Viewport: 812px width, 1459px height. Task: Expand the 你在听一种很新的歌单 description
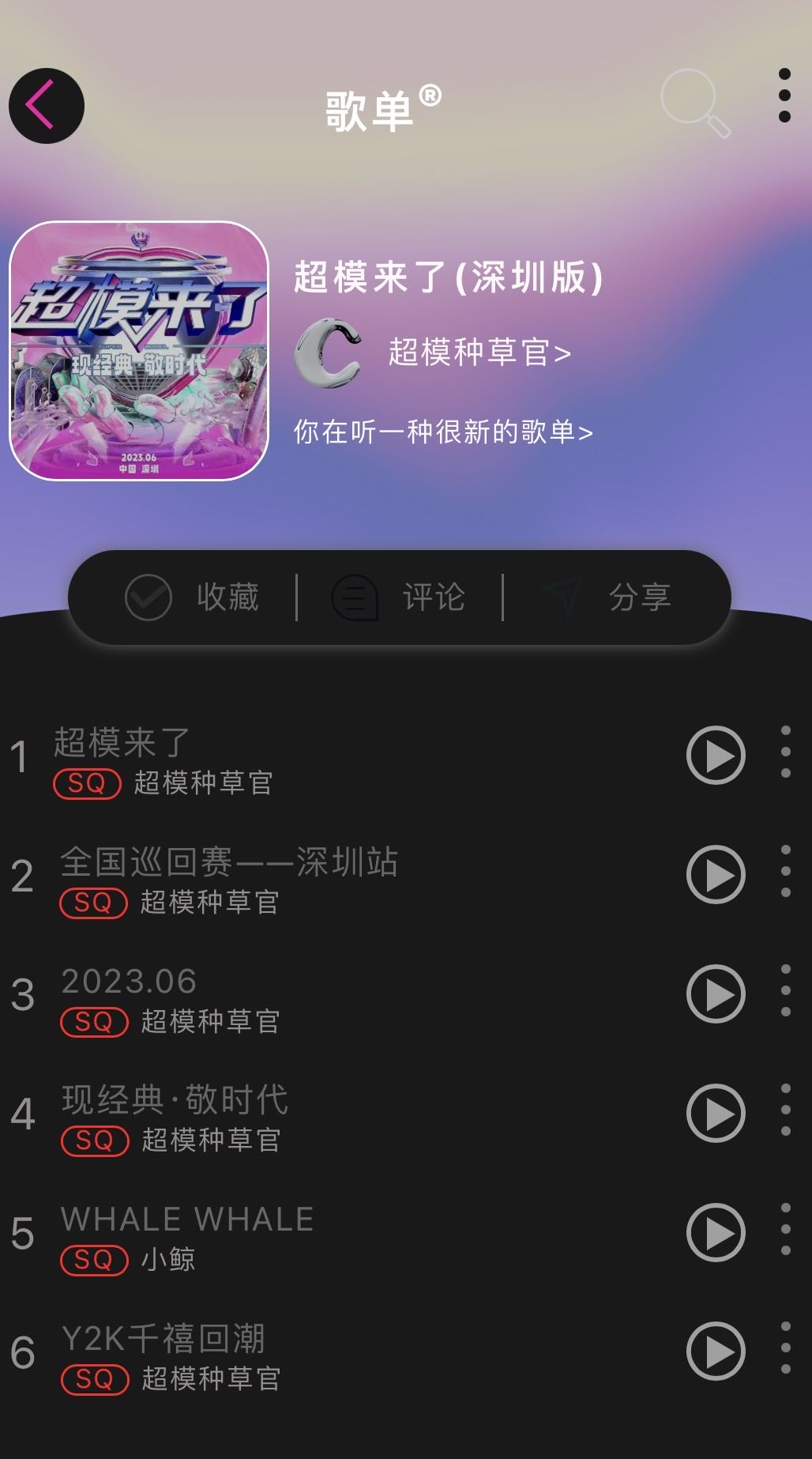(x=443, y=432)
